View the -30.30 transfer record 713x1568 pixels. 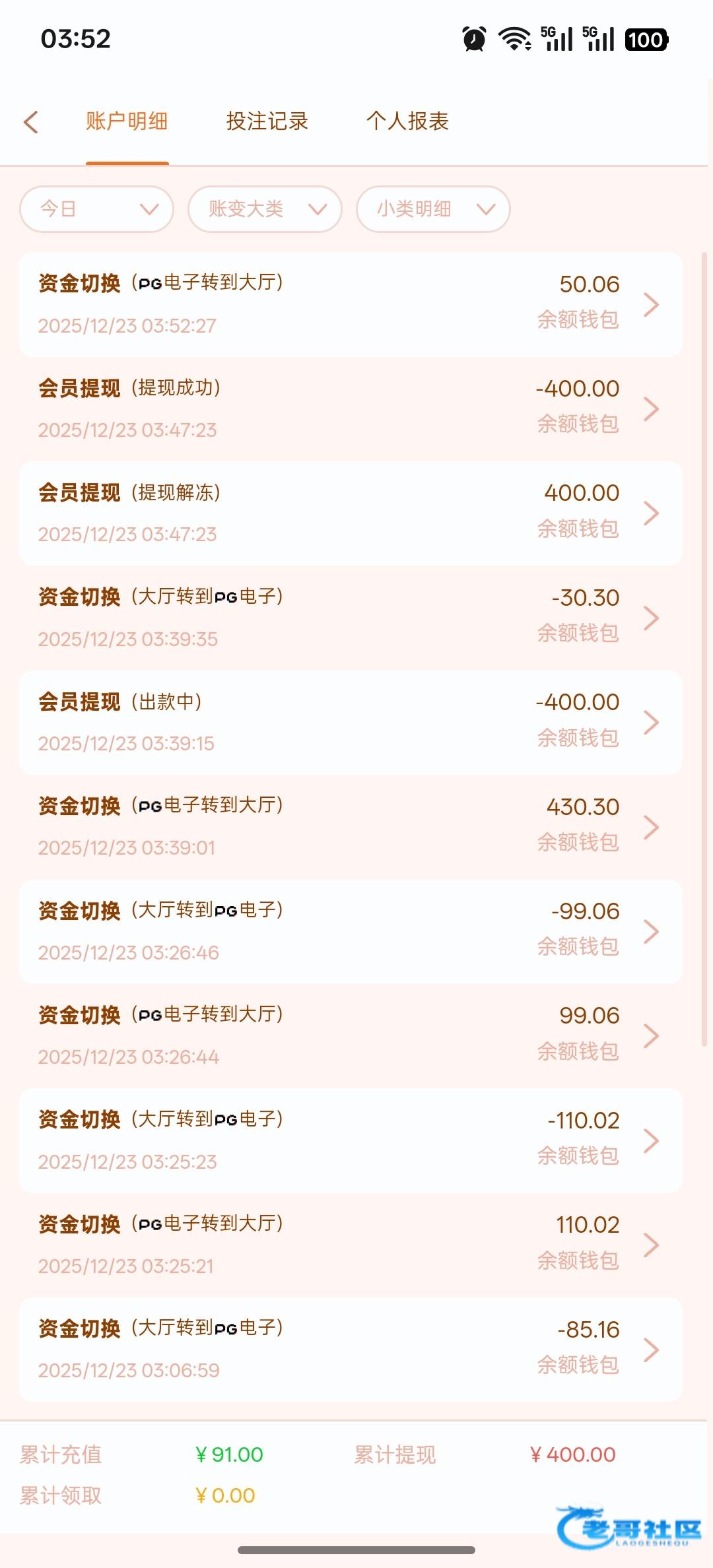351,618
